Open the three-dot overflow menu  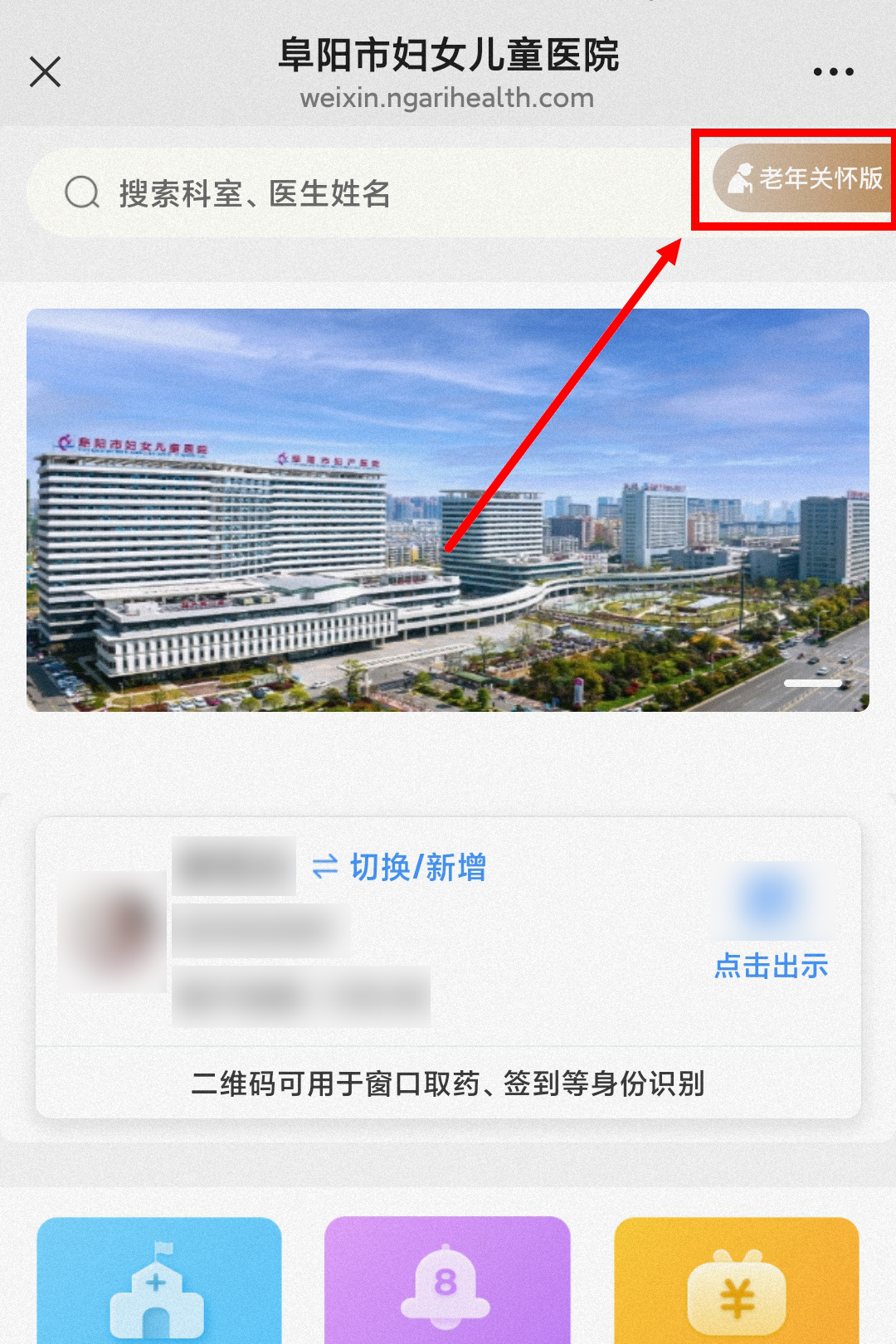tap(833, 72)
